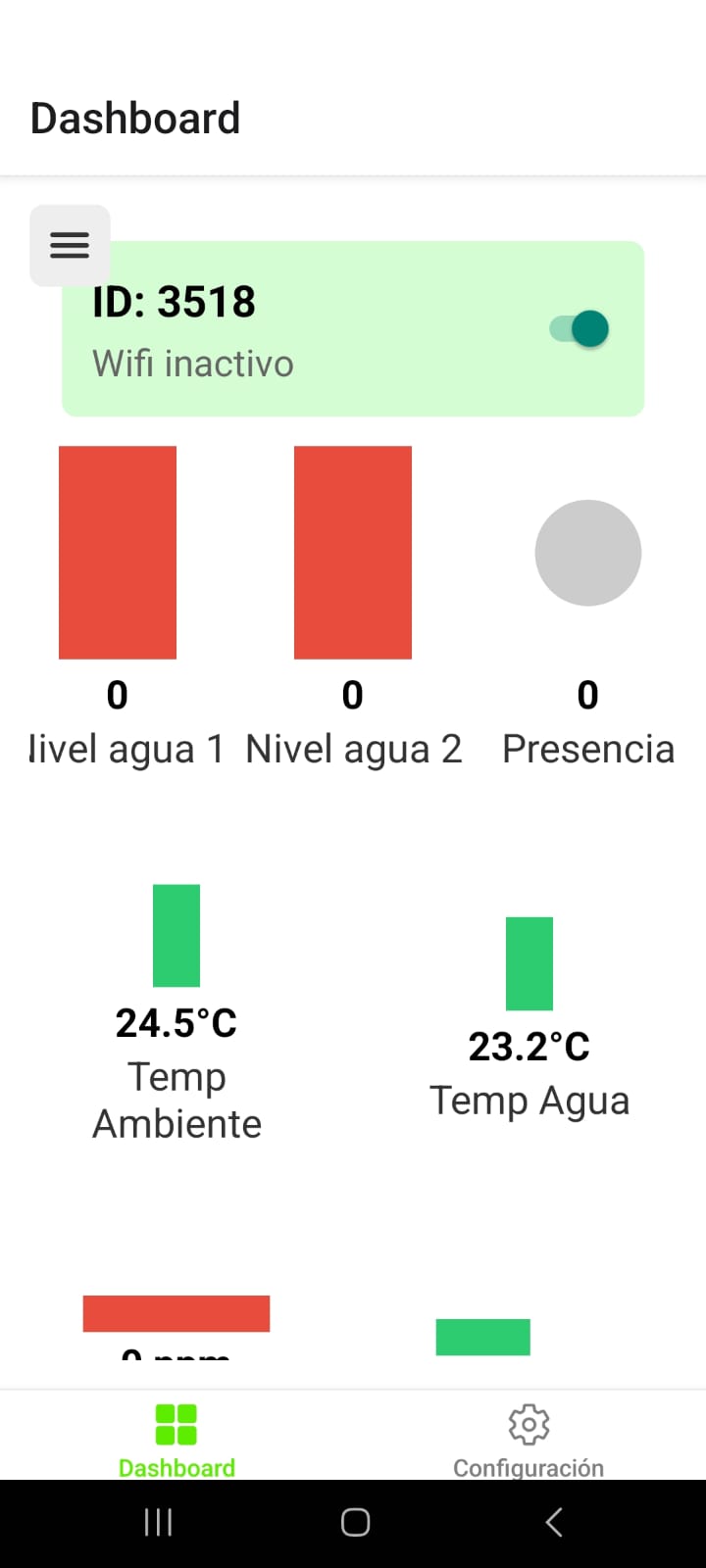Open the hamburger drawer menu
Image resolution: width=706 pixels, height=1568 pixels.
tap(70, 245)
